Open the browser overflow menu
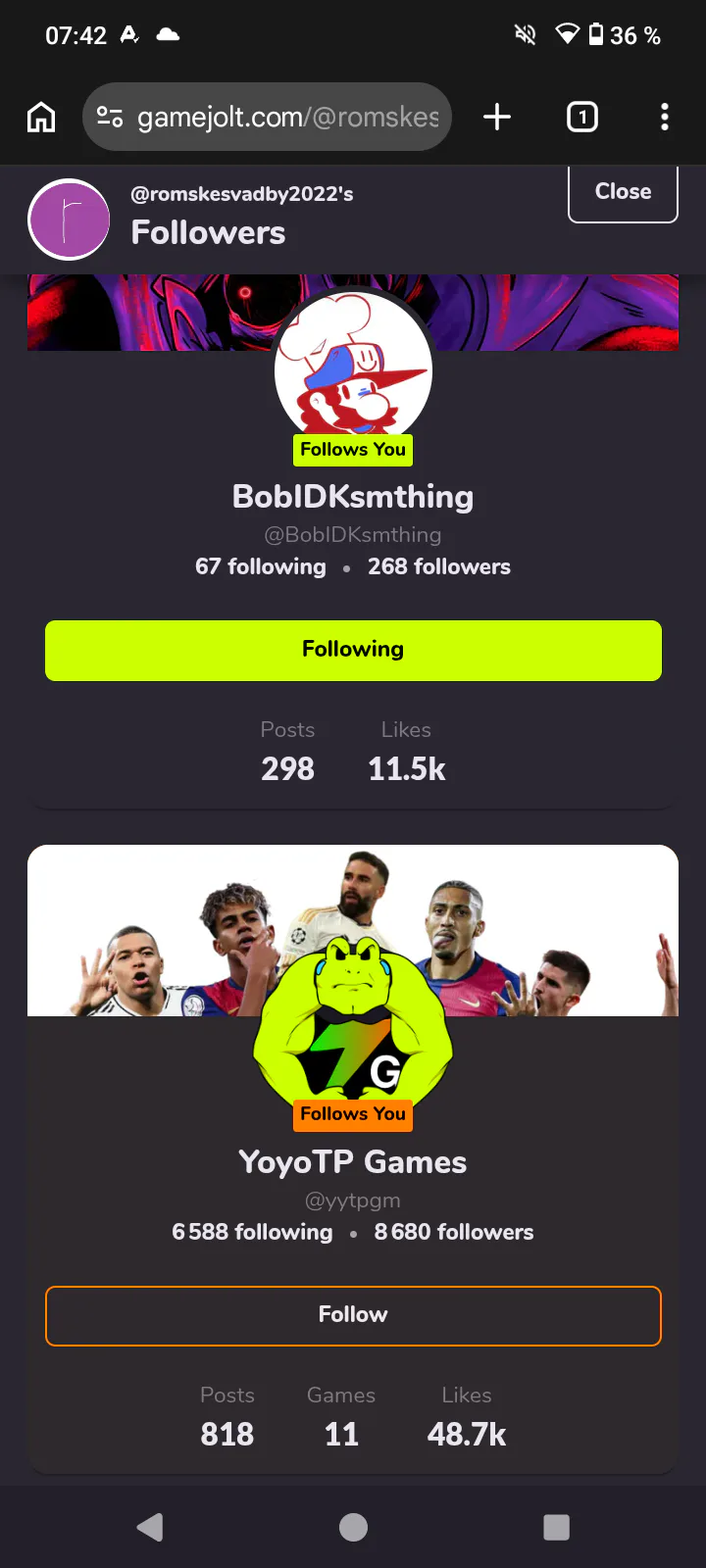This screenshot has width=706, height=1568. (665, 118)
